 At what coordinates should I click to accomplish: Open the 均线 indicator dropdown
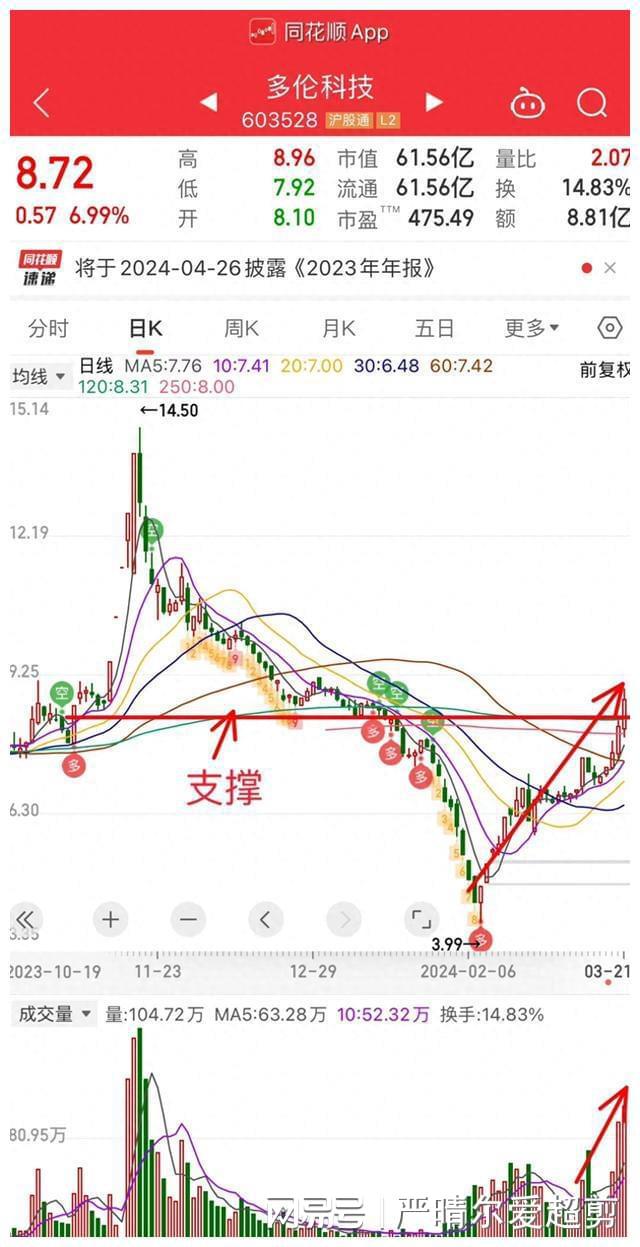point(39,377)
